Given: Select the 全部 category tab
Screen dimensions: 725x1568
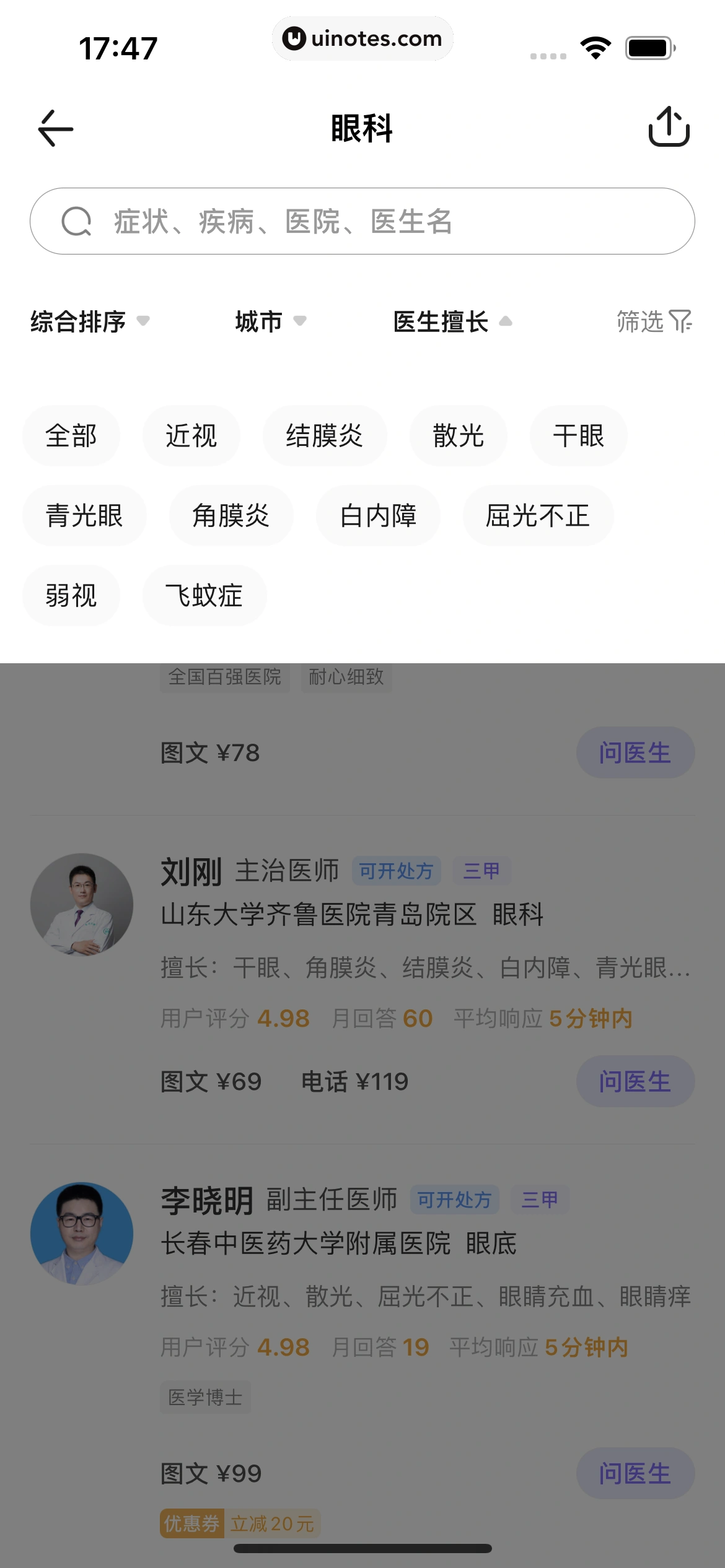Looking at the screenshot, I should click(x=71, y=435).
